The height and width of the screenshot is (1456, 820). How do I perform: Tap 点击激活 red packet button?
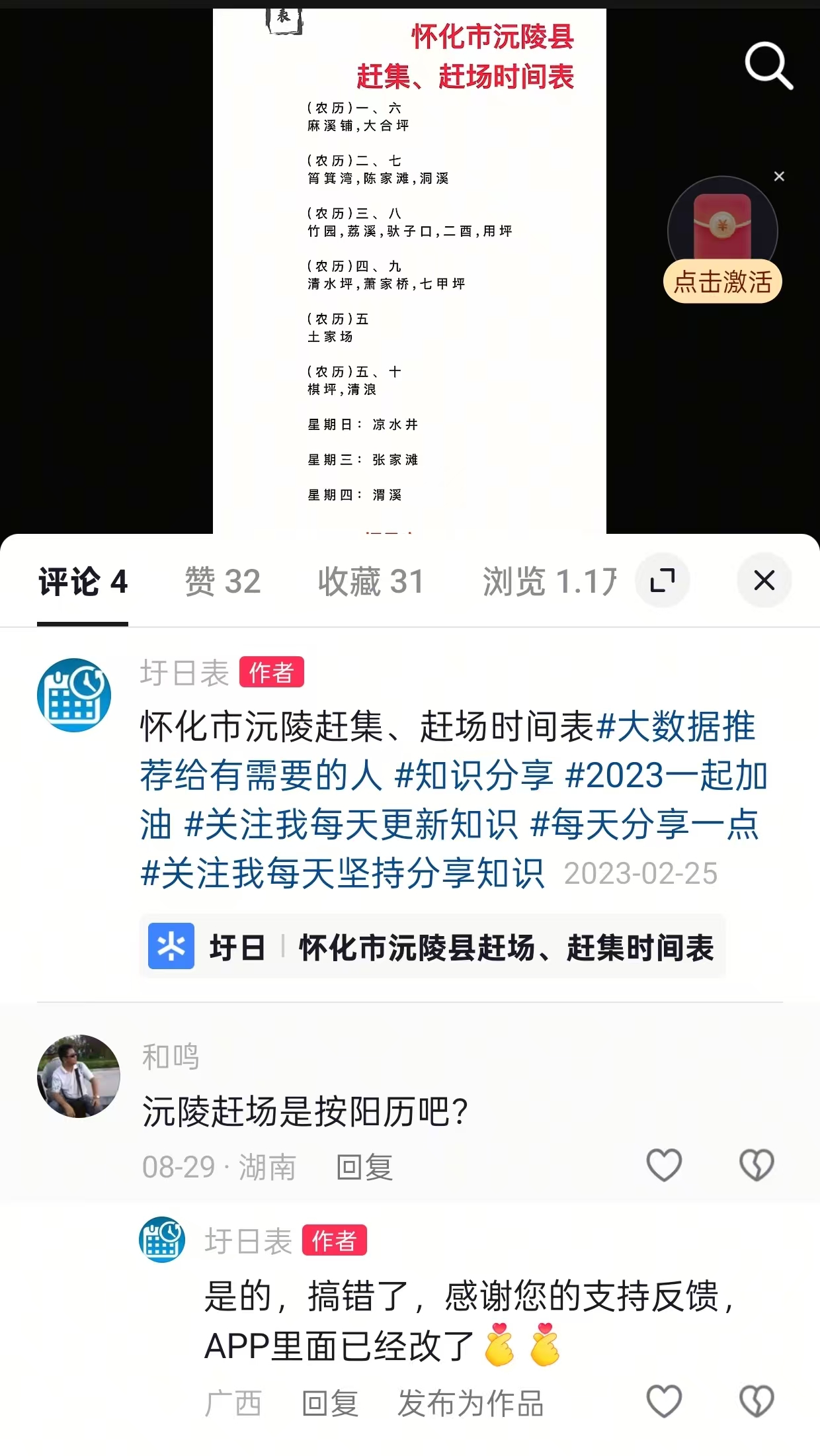pyautogui.click(x=722, y=282)
